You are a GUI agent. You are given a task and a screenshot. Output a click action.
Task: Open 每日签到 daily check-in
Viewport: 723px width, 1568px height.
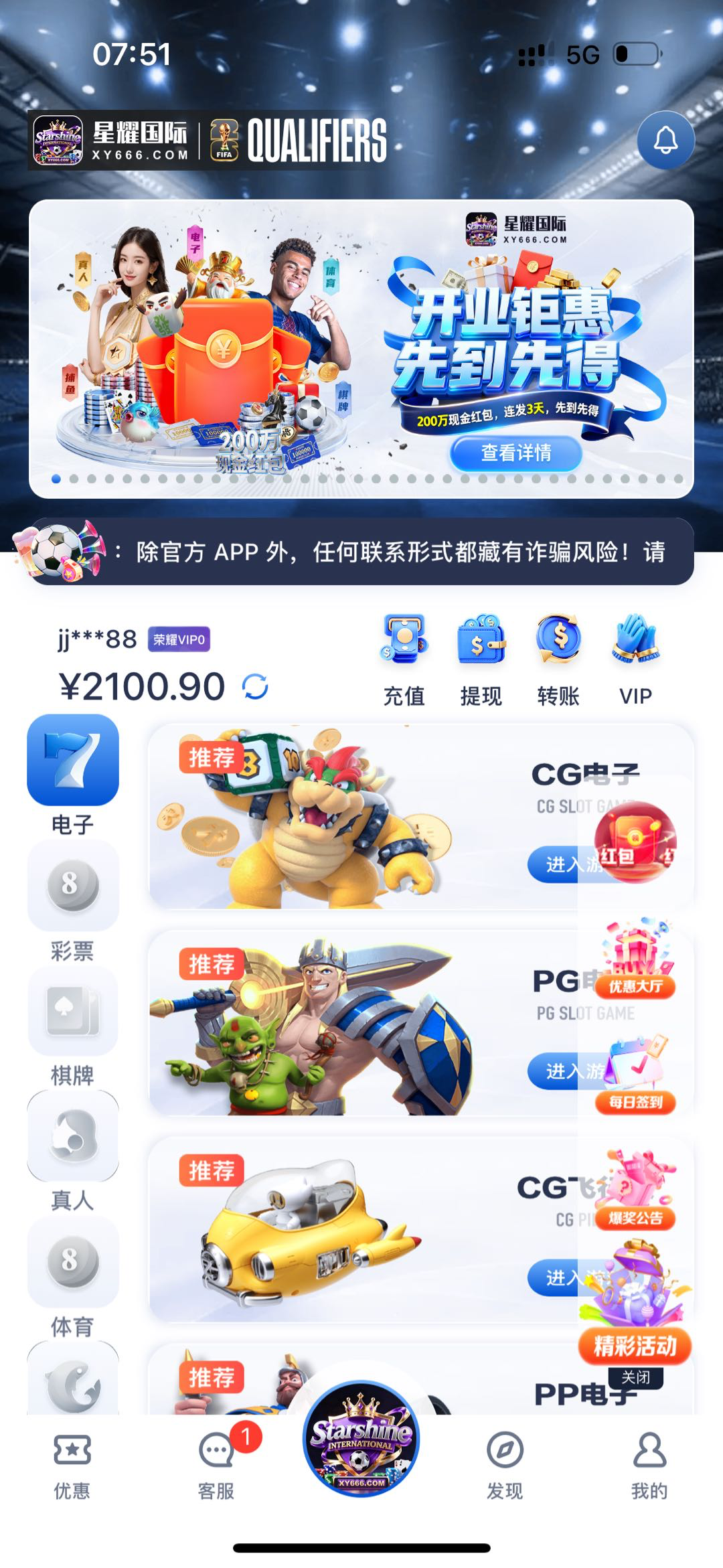(635, 1076)
